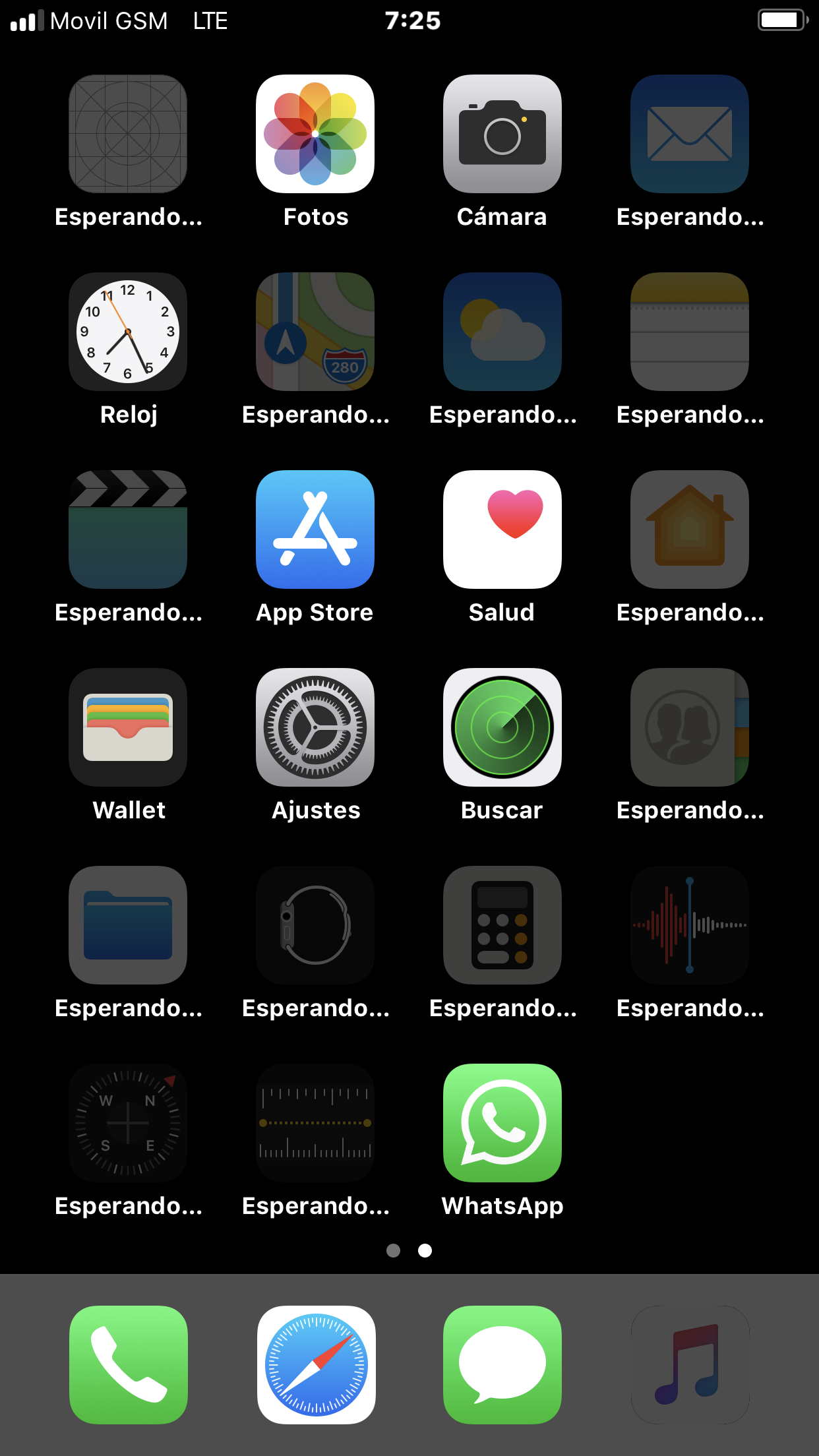Tap the waiting Calculator app icon
The height and width of the screenshot is (1456, 819).
502,925
